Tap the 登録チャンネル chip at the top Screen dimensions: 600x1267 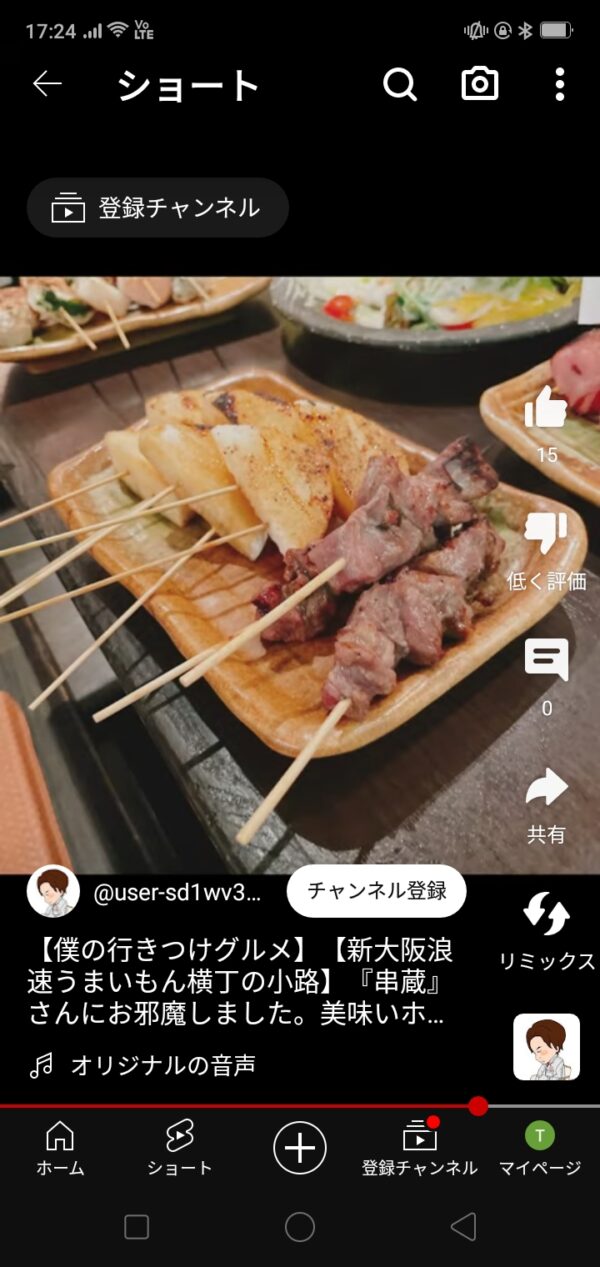(158, 208)
